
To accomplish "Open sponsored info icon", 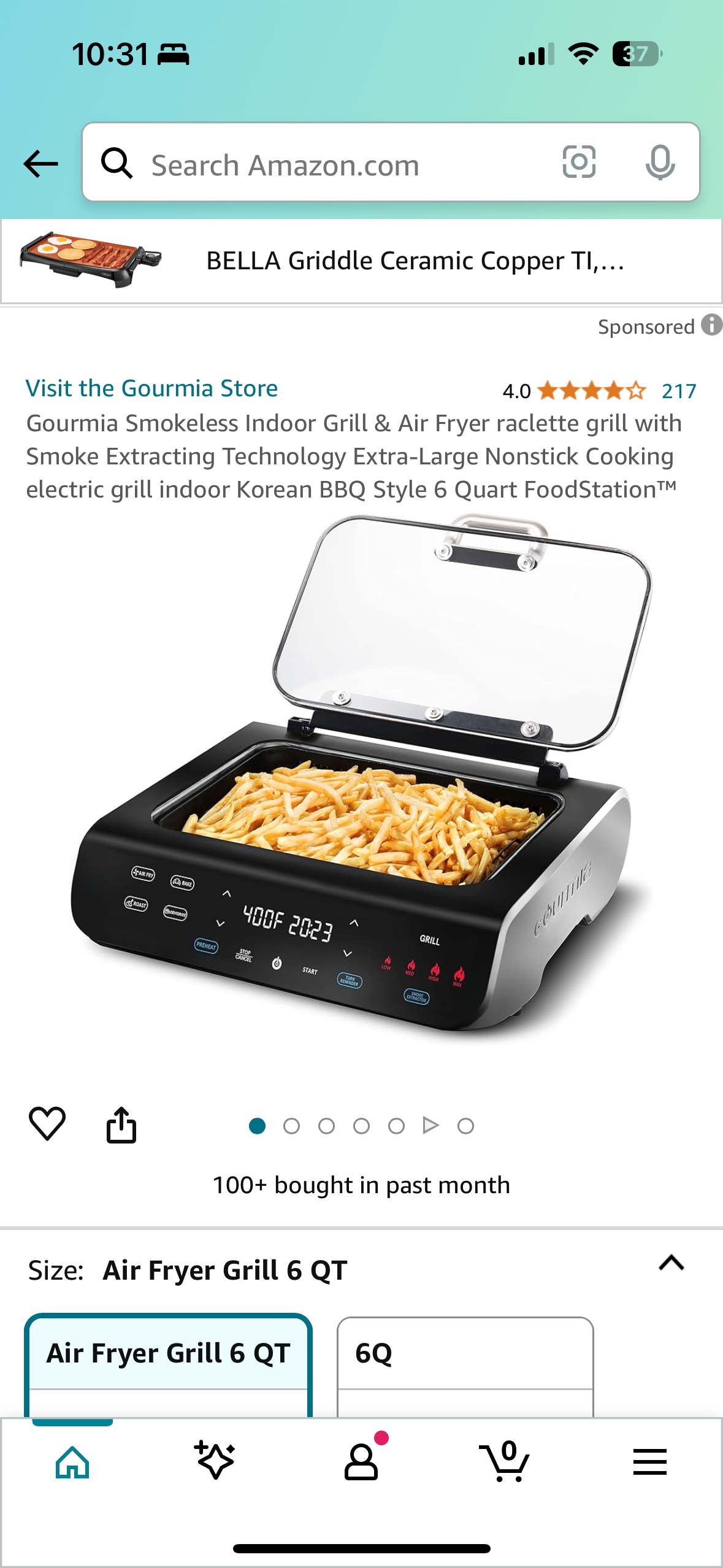I will [x=711, y=325].
